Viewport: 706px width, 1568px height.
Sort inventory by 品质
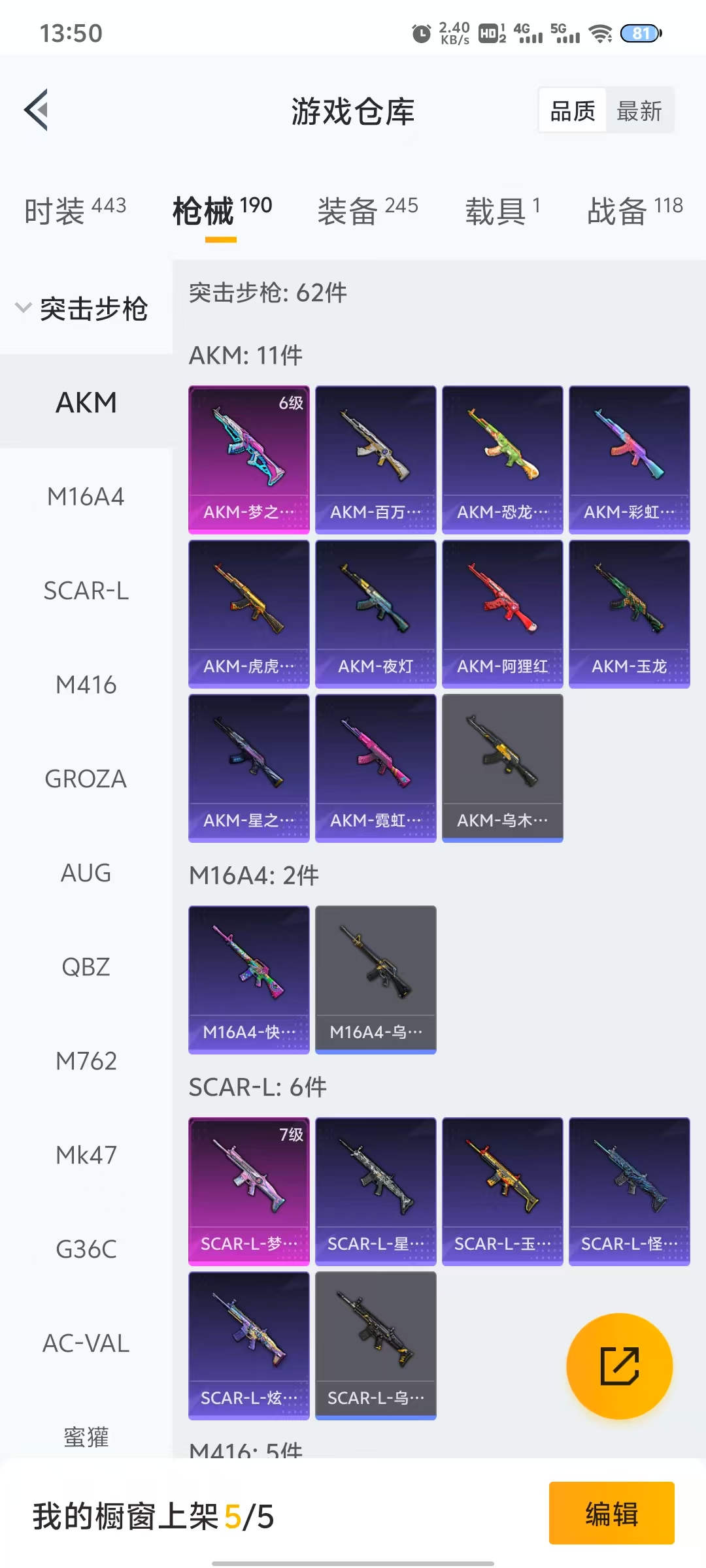pyautogui.click(x=573, y=110)
